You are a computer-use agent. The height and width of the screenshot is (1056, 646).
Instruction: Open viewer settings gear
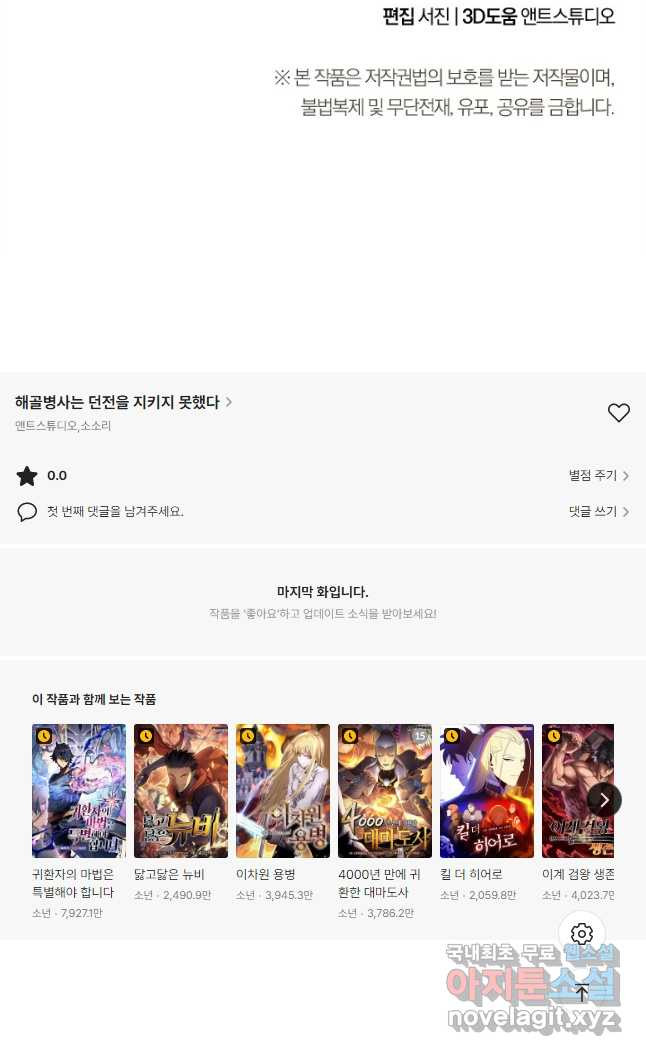582,934
